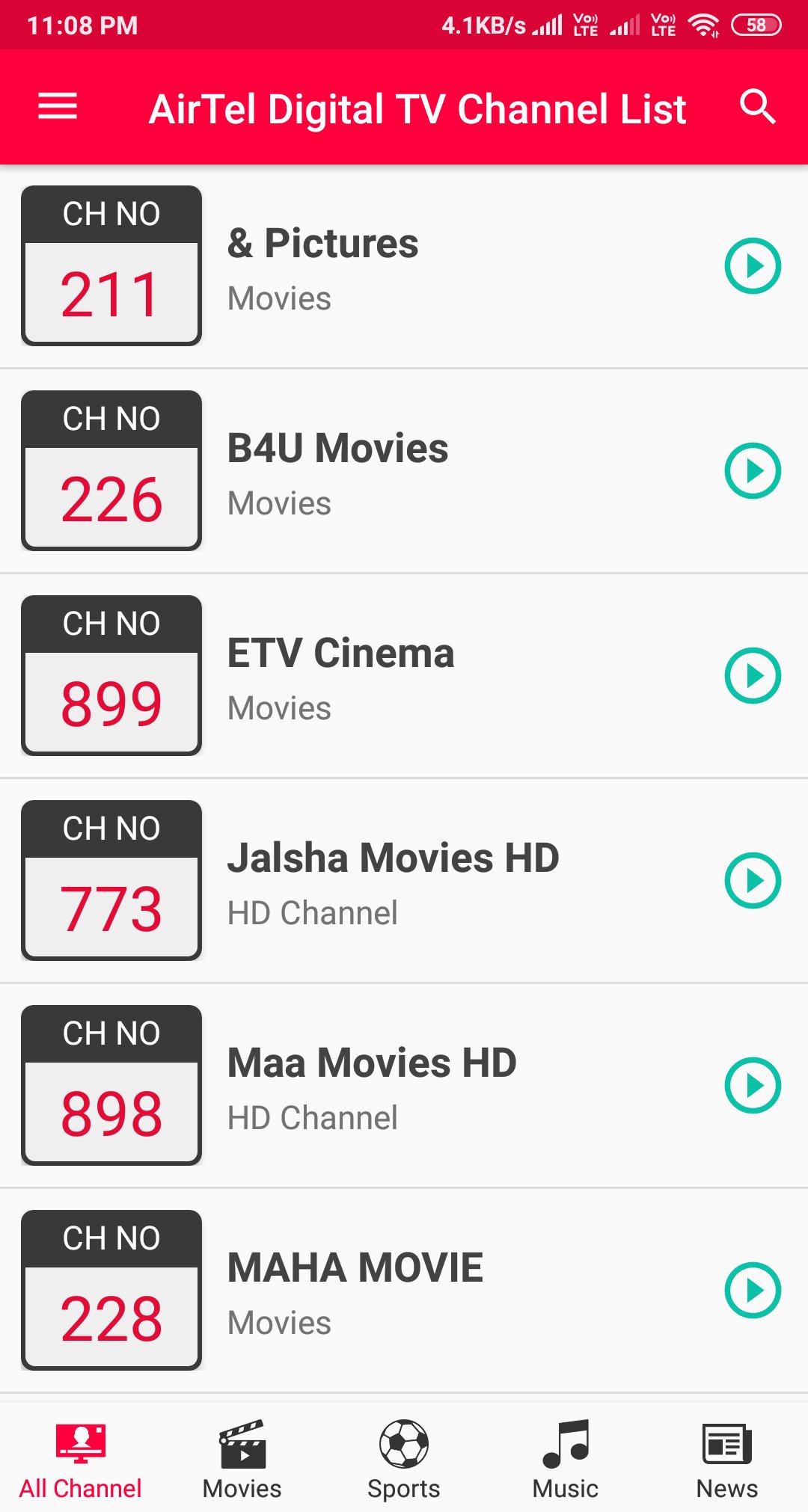Play the ETV Cinema channel
808x1512 pixels.
click(753, 675)
